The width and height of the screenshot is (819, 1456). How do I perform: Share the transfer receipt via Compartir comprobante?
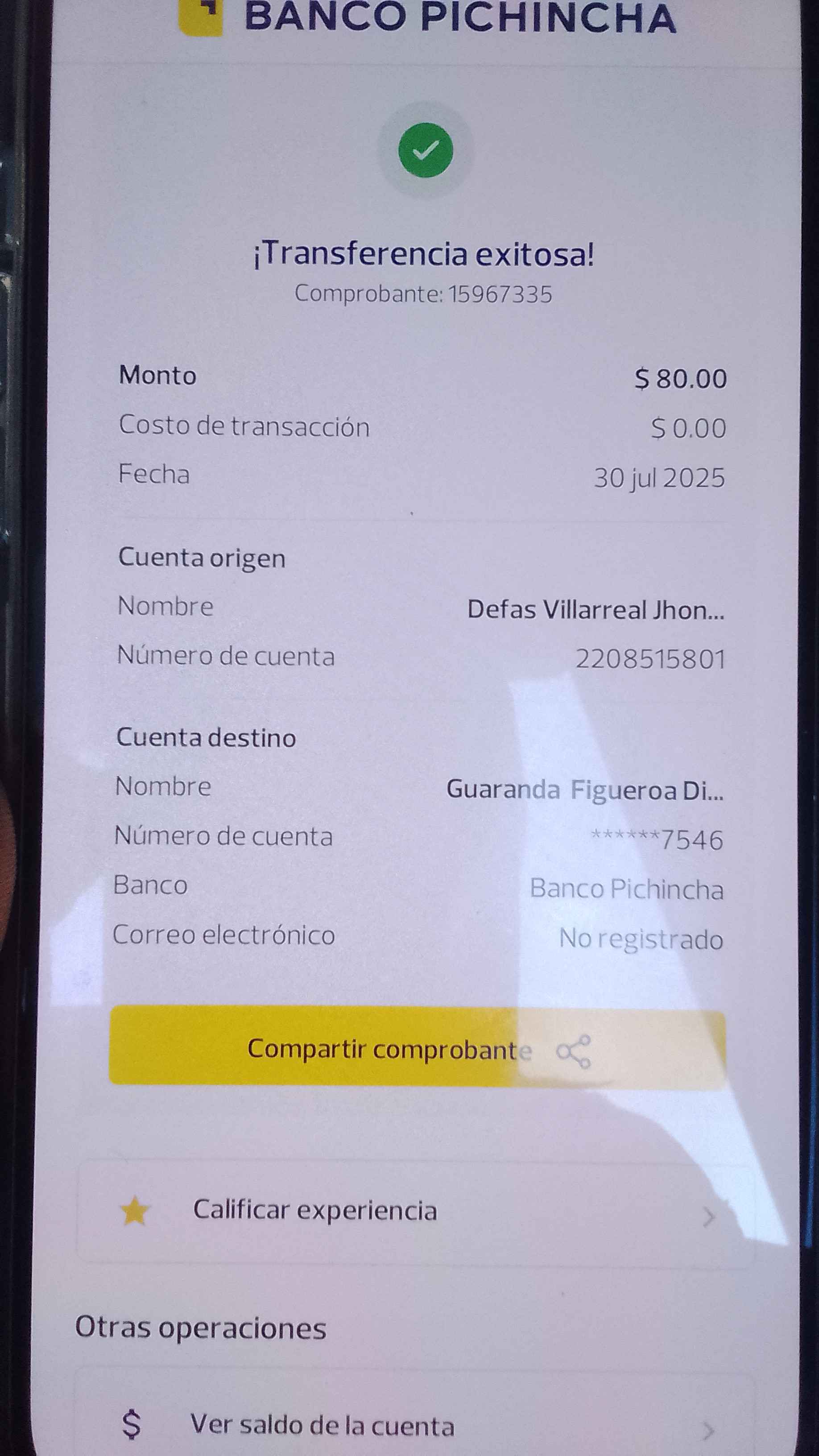coord(417,1050)
